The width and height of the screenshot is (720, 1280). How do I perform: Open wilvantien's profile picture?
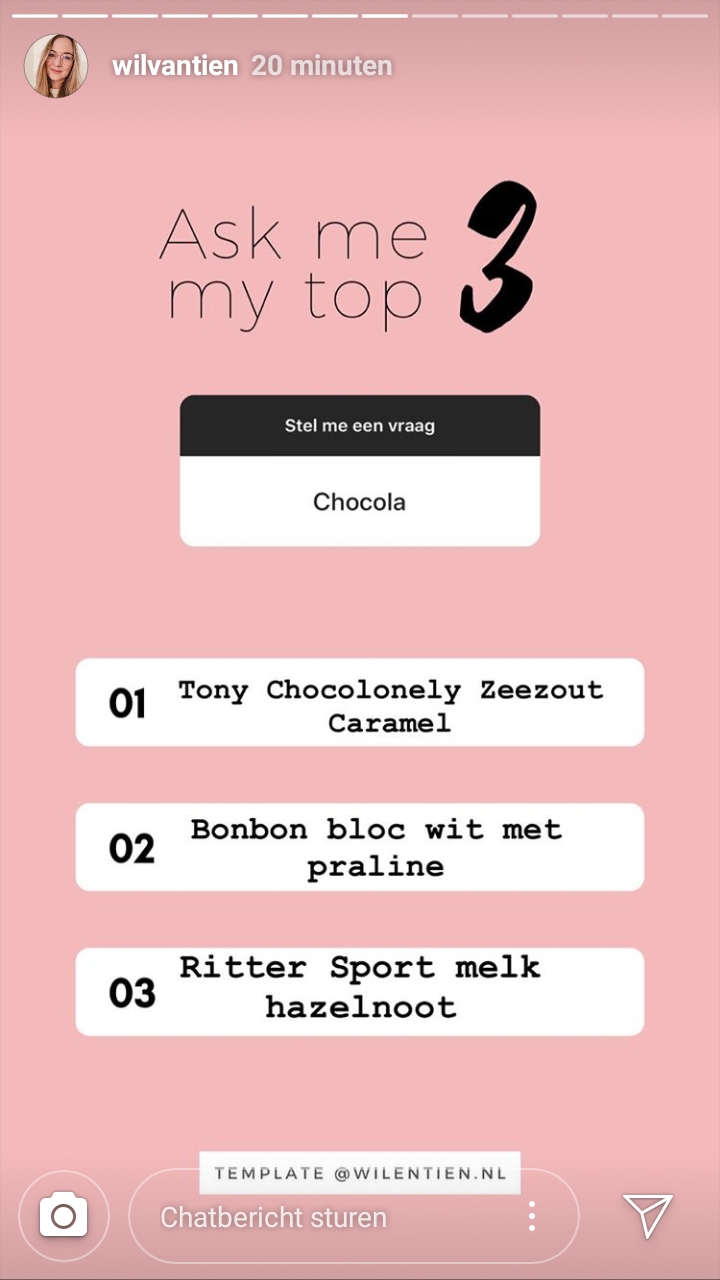click(x=56, y=66)
